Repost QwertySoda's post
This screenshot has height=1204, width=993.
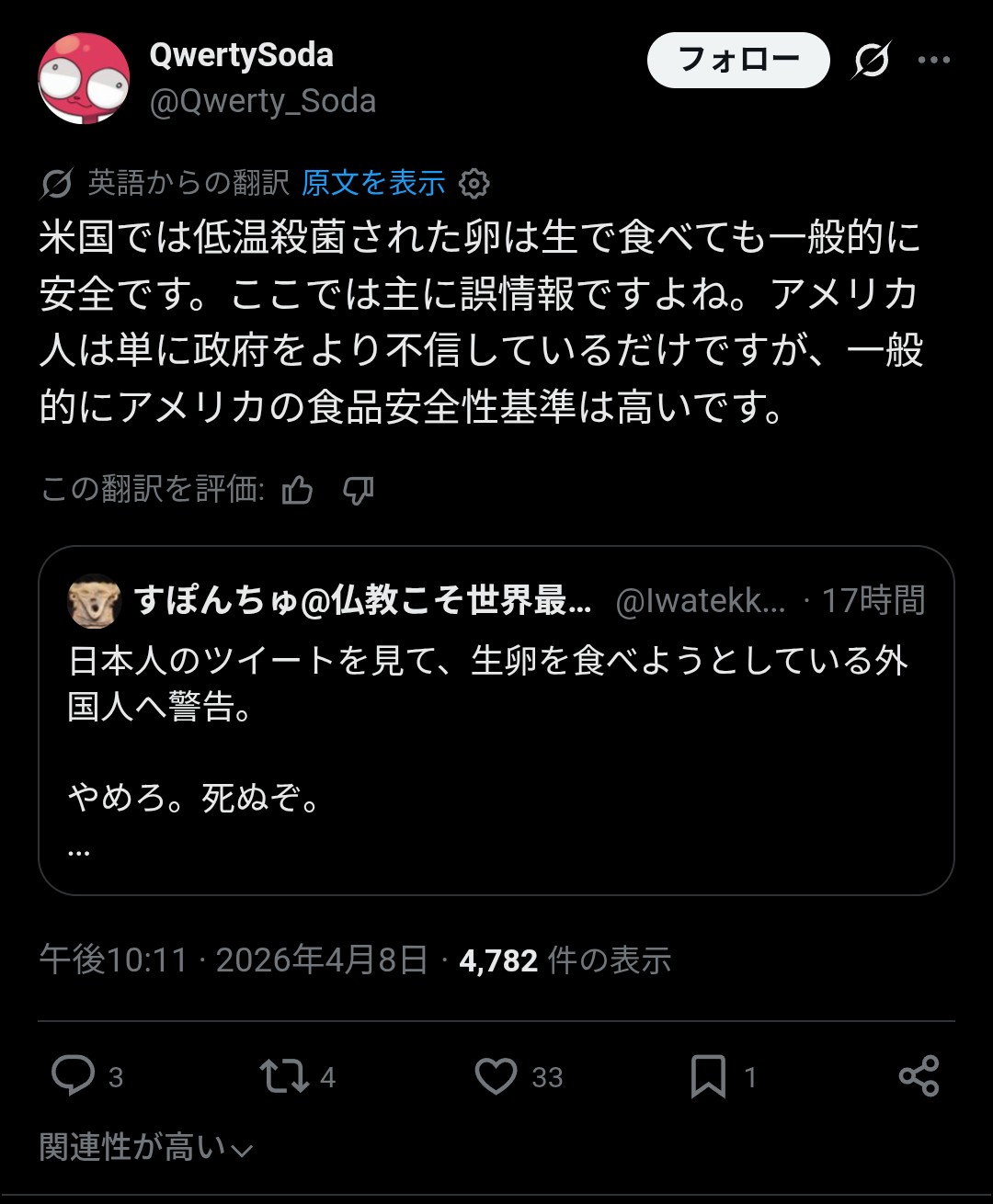[284, 1075]
